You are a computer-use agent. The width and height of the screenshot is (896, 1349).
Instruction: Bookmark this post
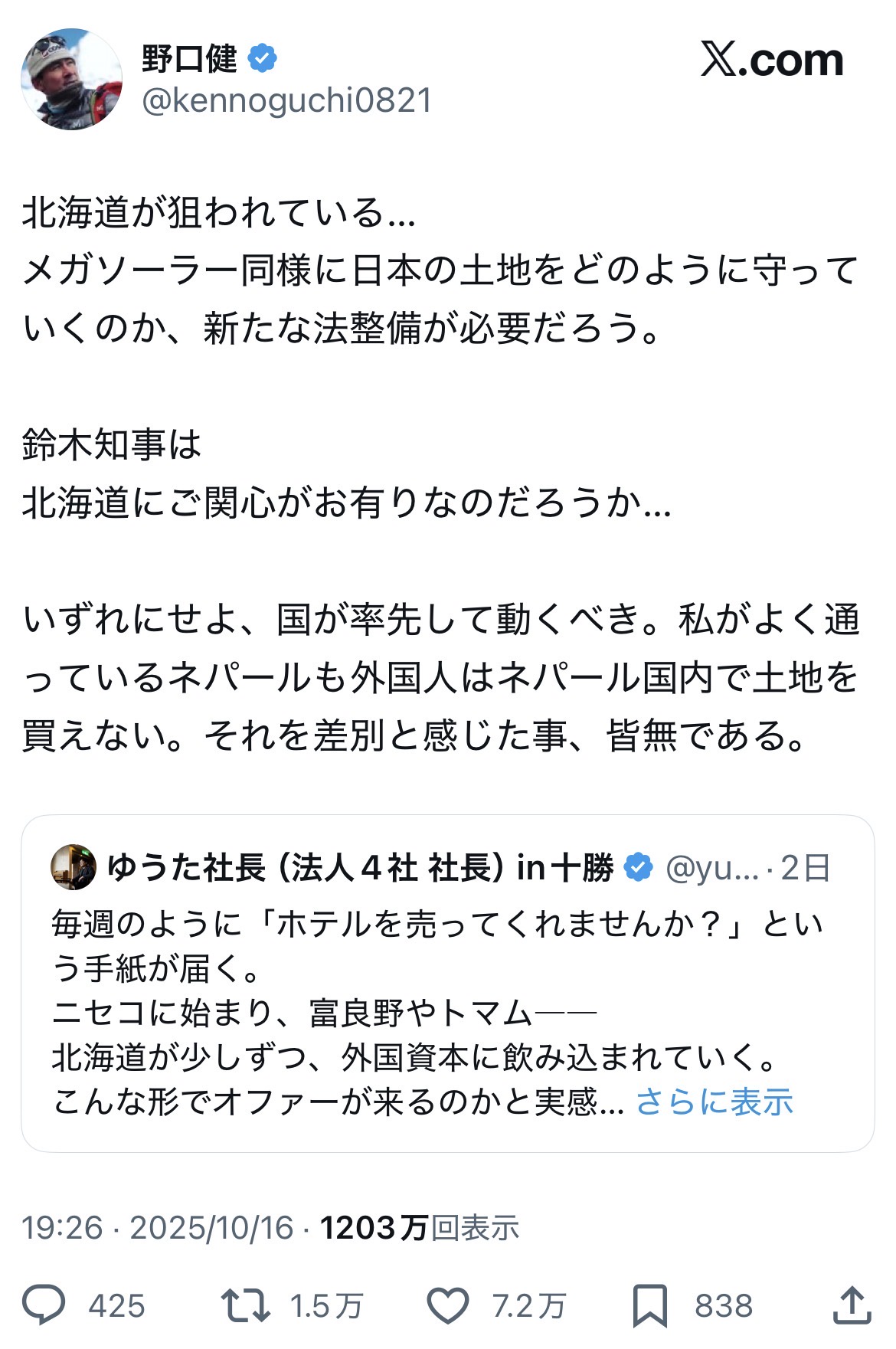649,1305
